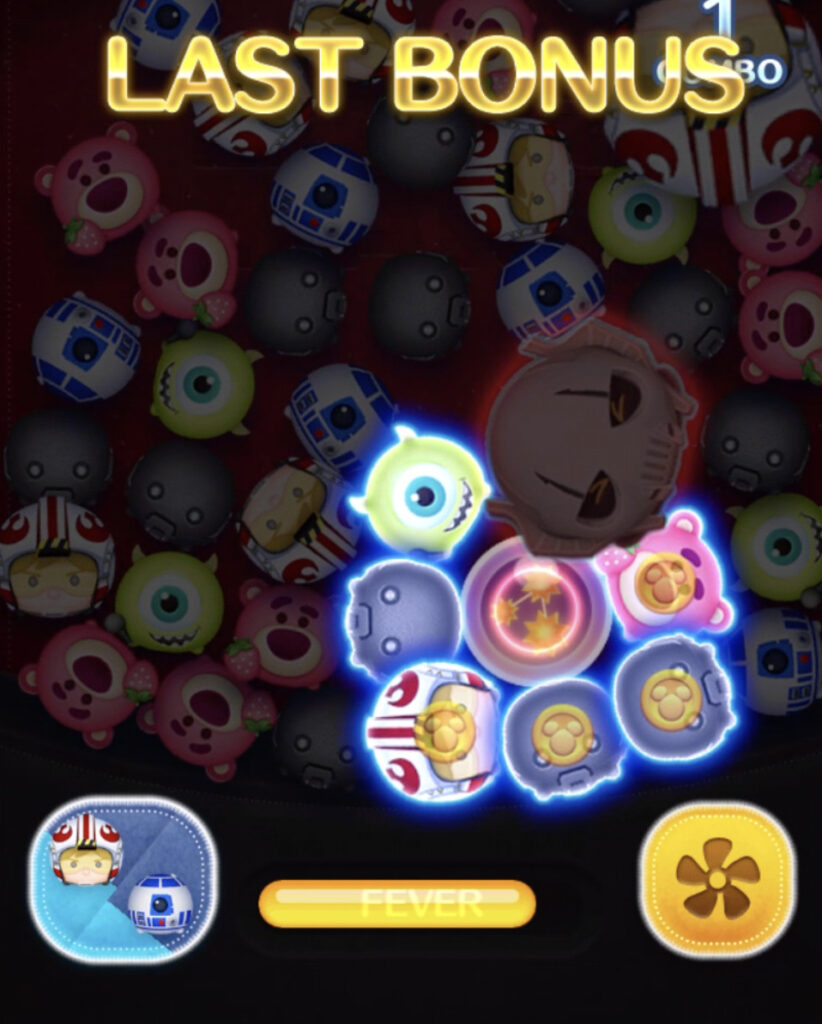Tap the yellow fan shuffle button
Viewport: 822px width, 1024px height.
[x=717, y=879]
